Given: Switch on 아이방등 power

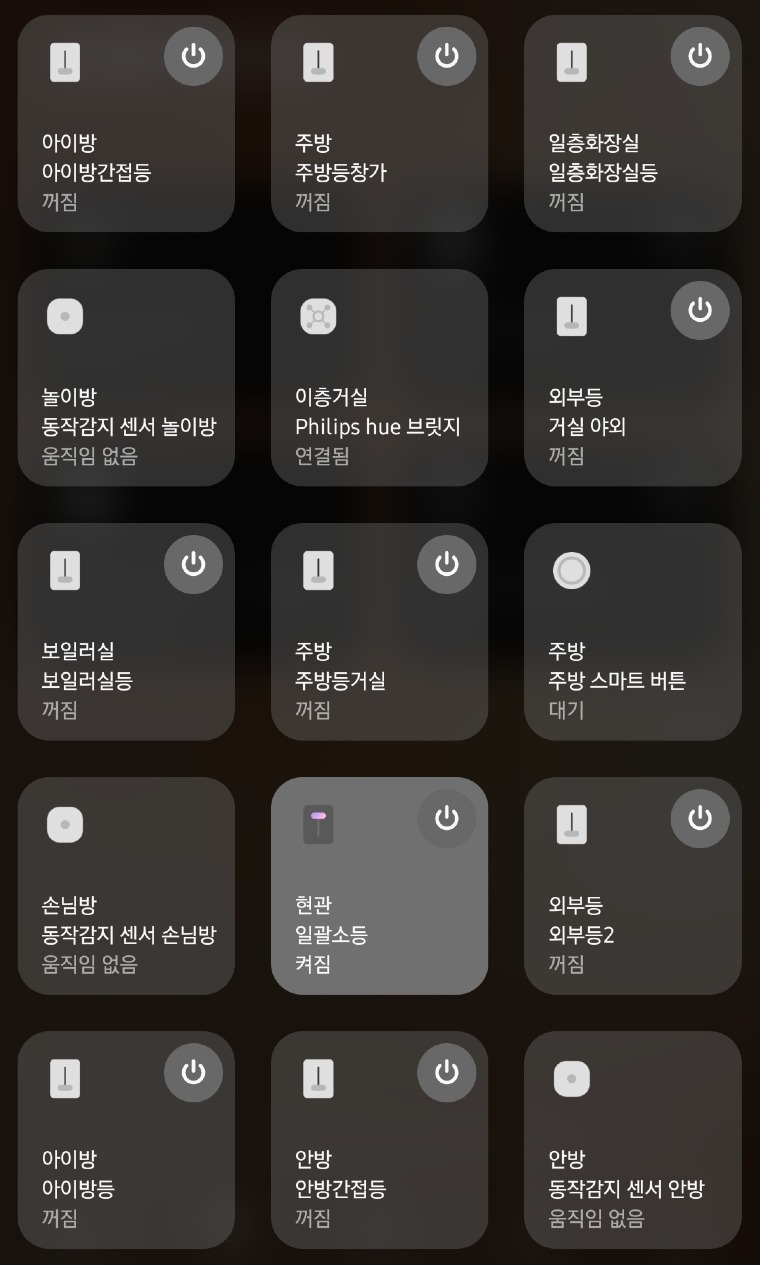Looking at the screenshot, I should [193, 1073].
